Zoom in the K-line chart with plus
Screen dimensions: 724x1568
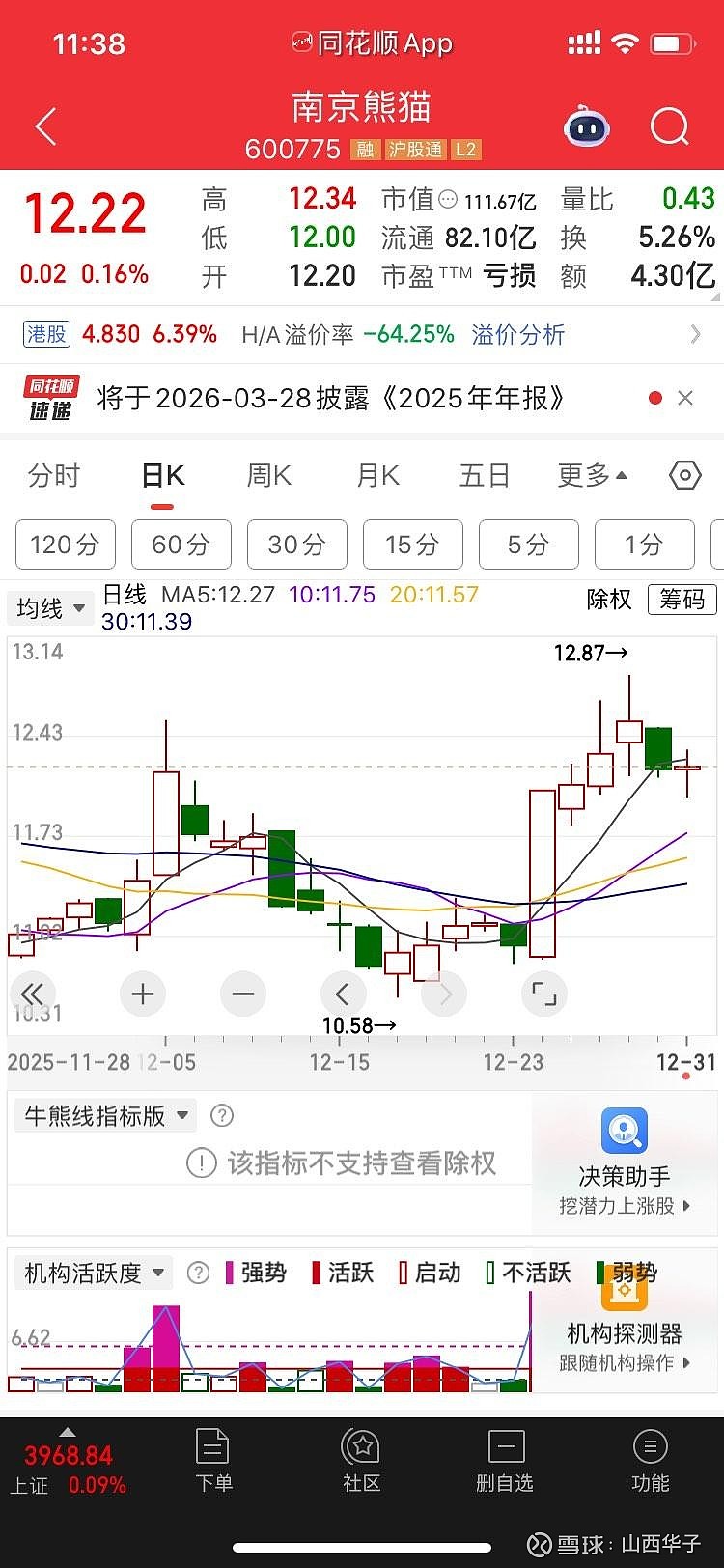pos(143,994)
